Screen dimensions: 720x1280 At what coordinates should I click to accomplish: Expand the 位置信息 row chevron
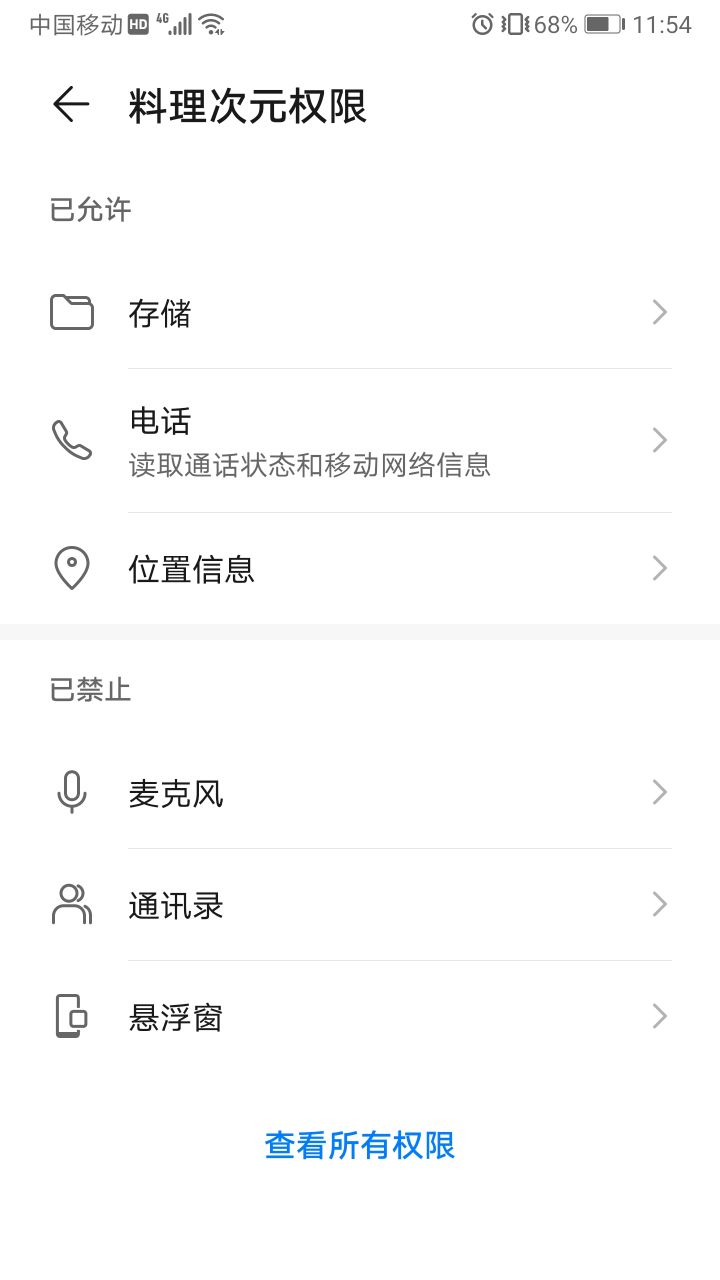659,567
